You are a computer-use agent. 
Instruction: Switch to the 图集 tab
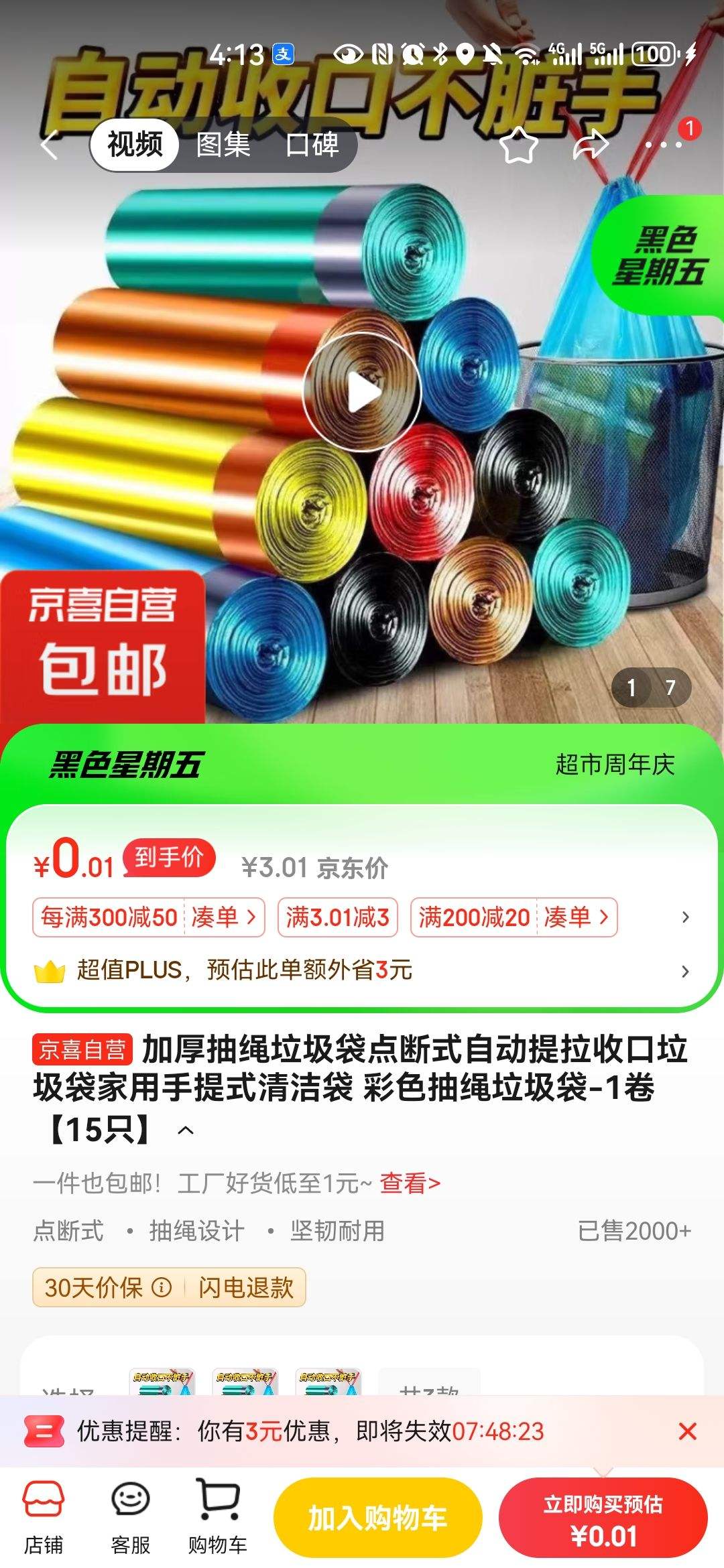pyautogui.click(x=223, y=145)
